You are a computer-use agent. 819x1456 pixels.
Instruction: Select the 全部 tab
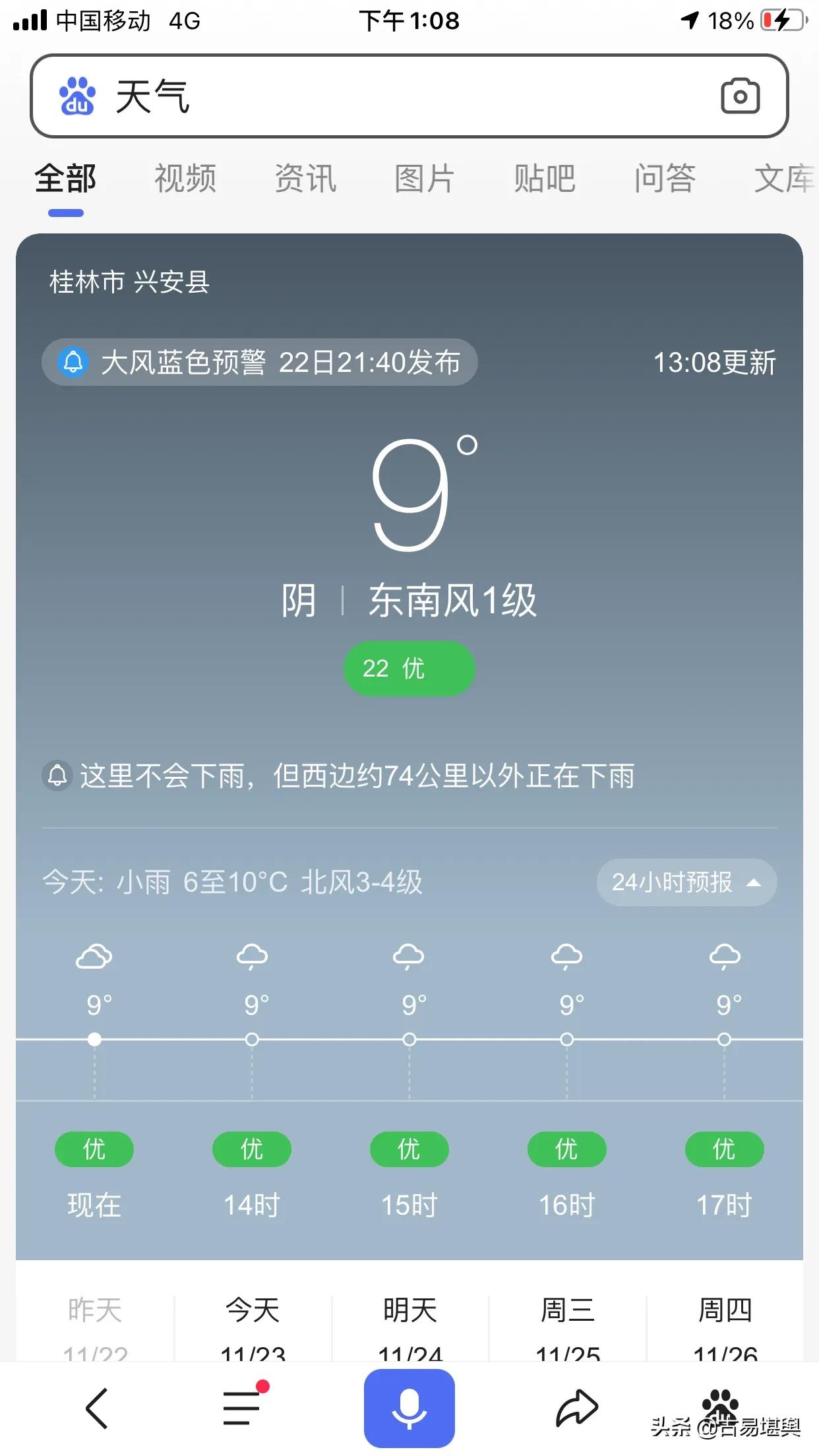tap(66, 179)
